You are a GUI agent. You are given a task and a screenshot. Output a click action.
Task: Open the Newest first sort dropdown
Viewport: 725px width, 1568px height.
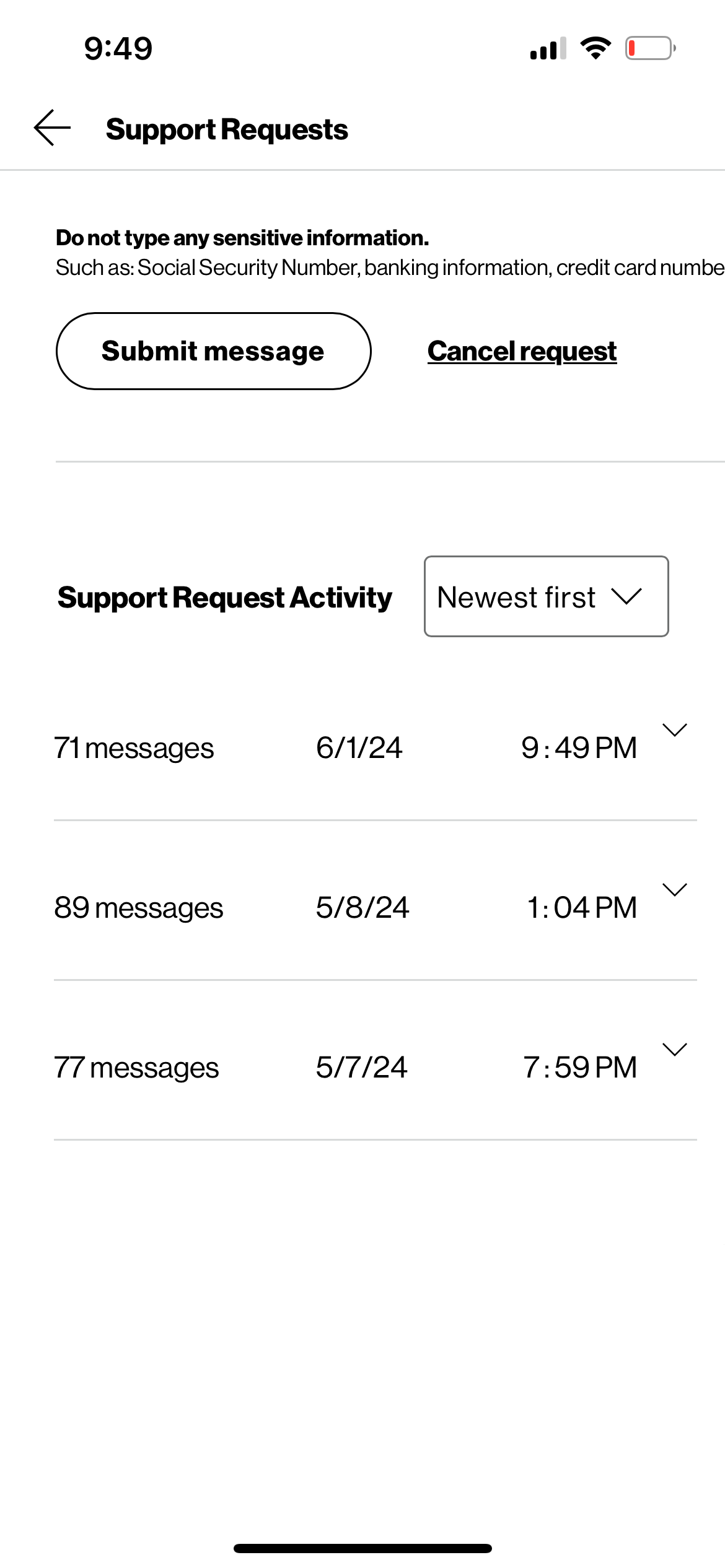546,596
